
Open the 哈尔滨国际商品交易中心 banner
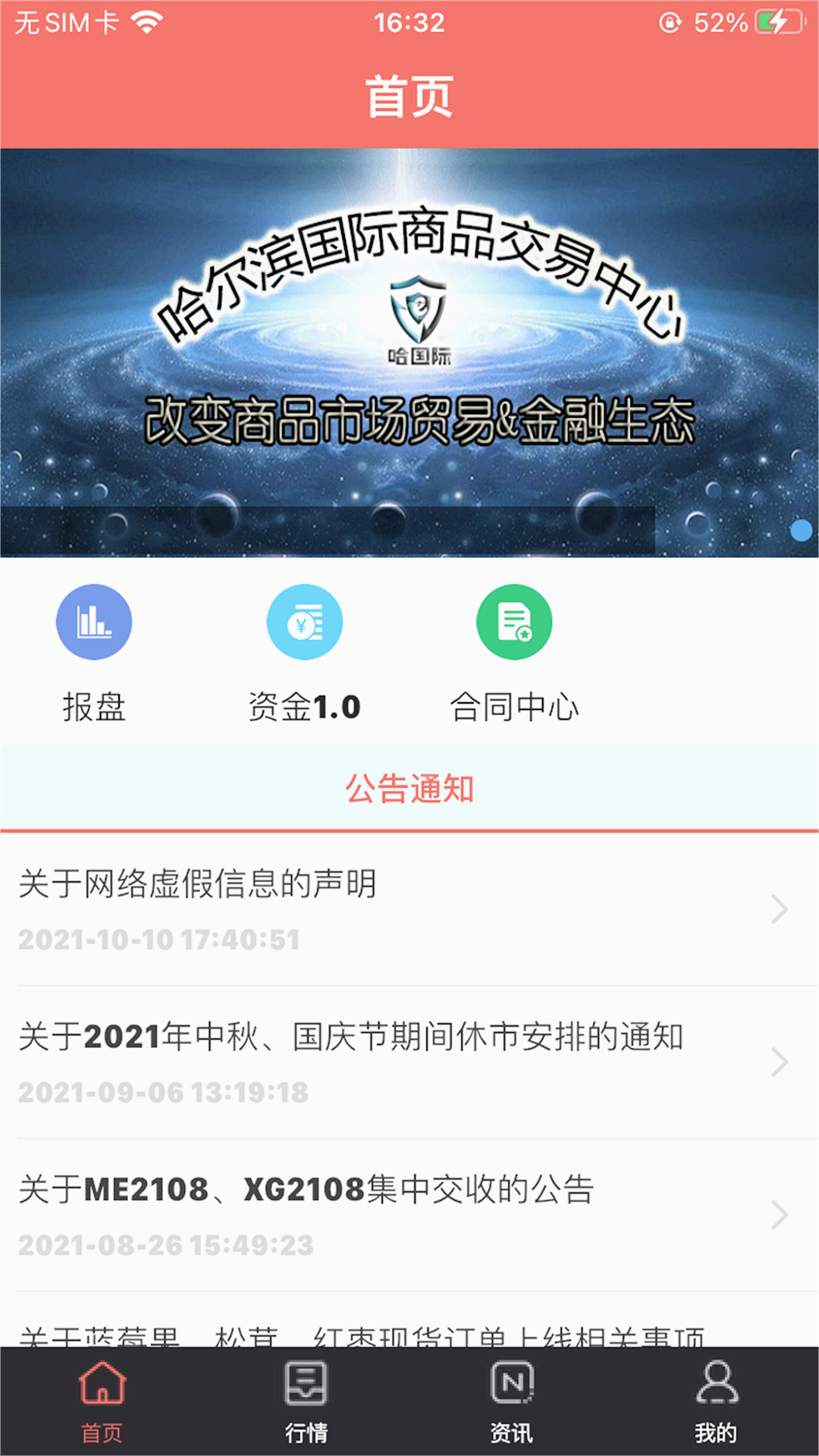tap(409, 353)
